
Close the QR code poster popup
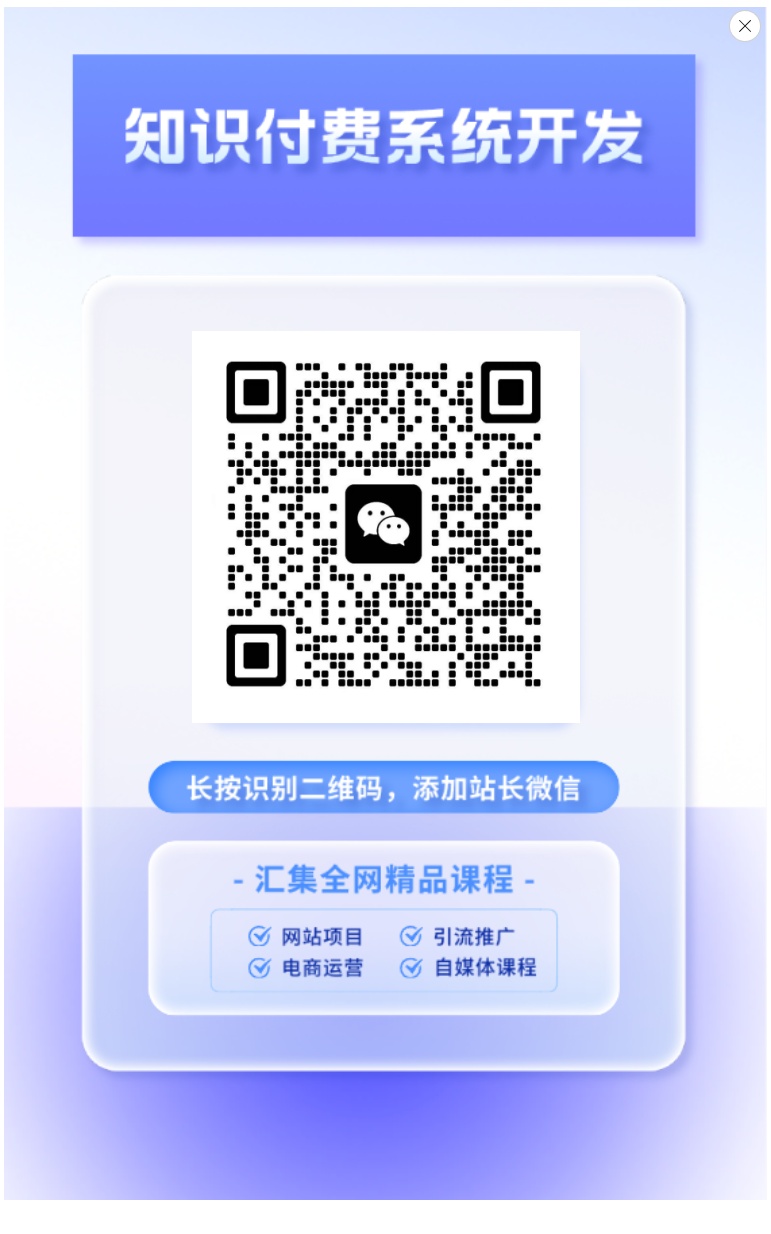744,26
